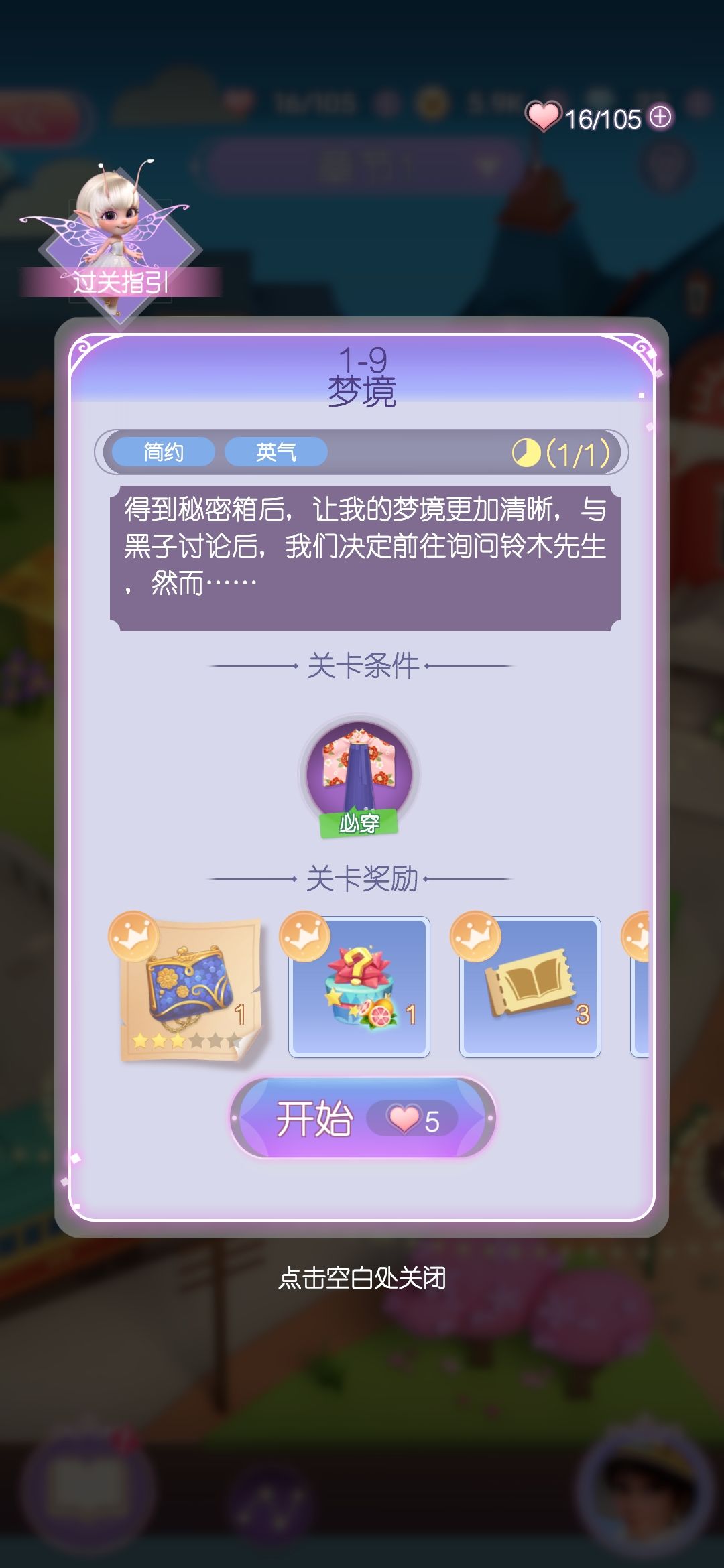Expand the 过关指引 fairy guide panel
This screenshot has height=1568, width=724.
(121, 281)
